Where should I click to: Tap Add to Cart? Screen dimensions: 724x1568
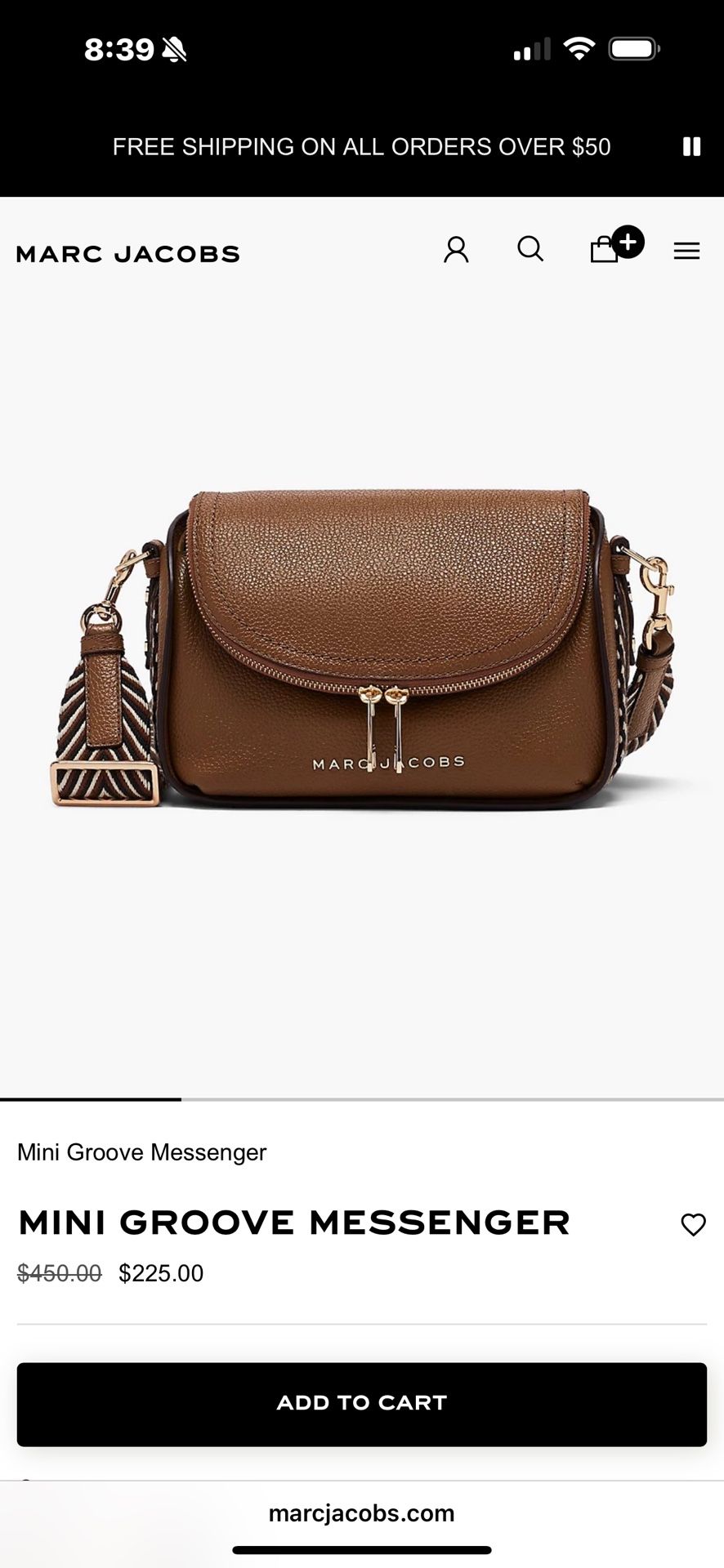pos(362,1403)
